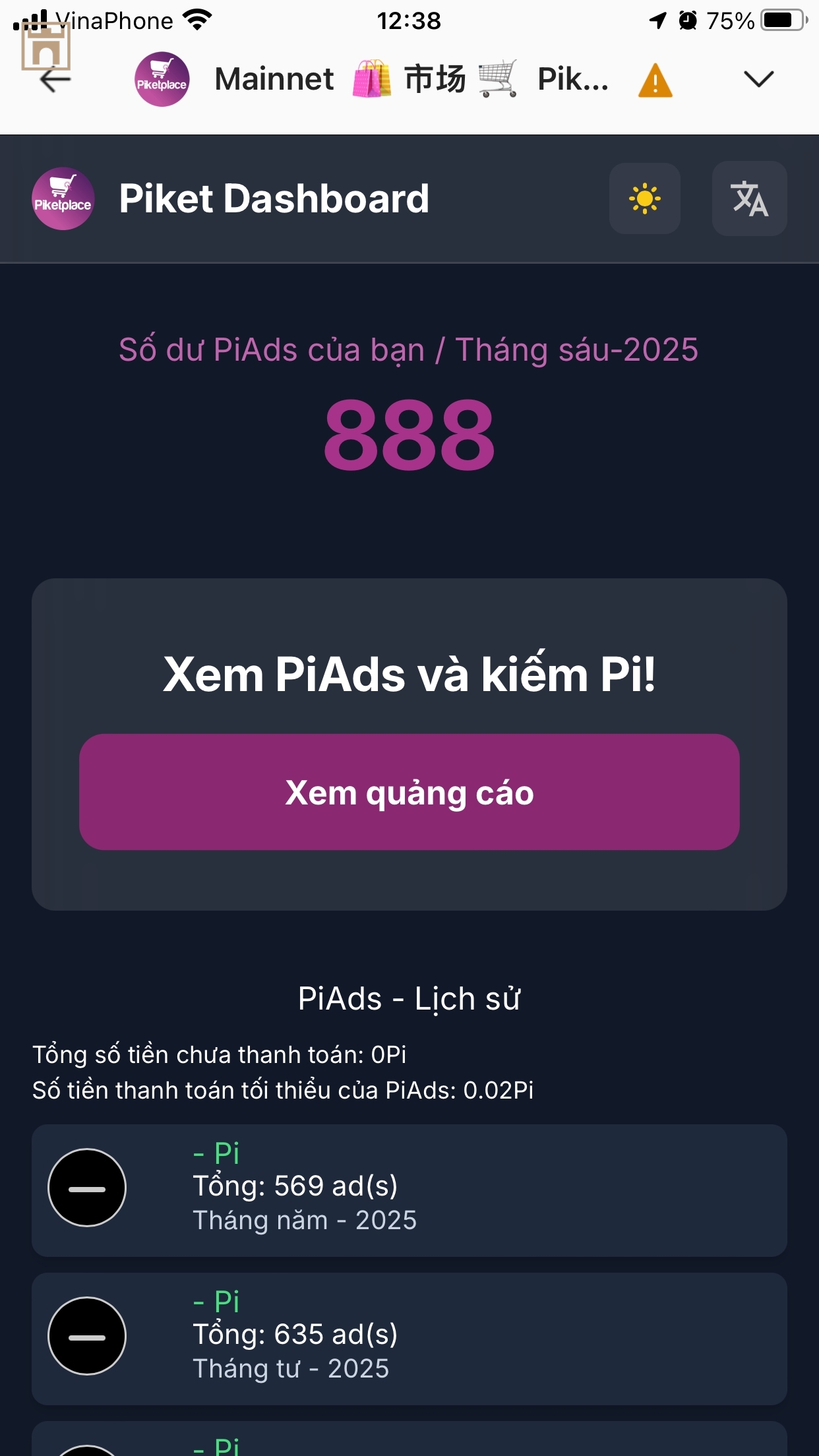Open Tháng tư - 2025 history entry

click(x=409, y=1339)
